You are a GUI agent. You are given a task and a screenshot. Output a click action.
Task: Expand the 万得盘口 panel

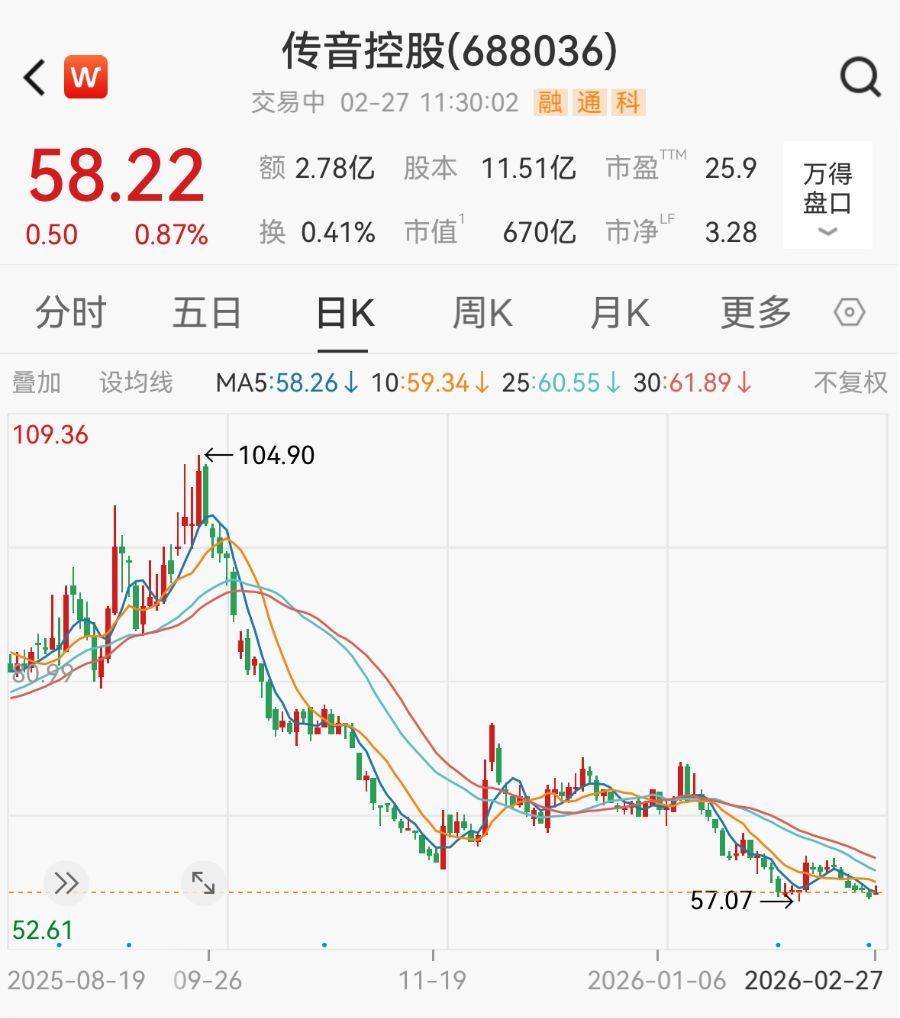point(827,196)
